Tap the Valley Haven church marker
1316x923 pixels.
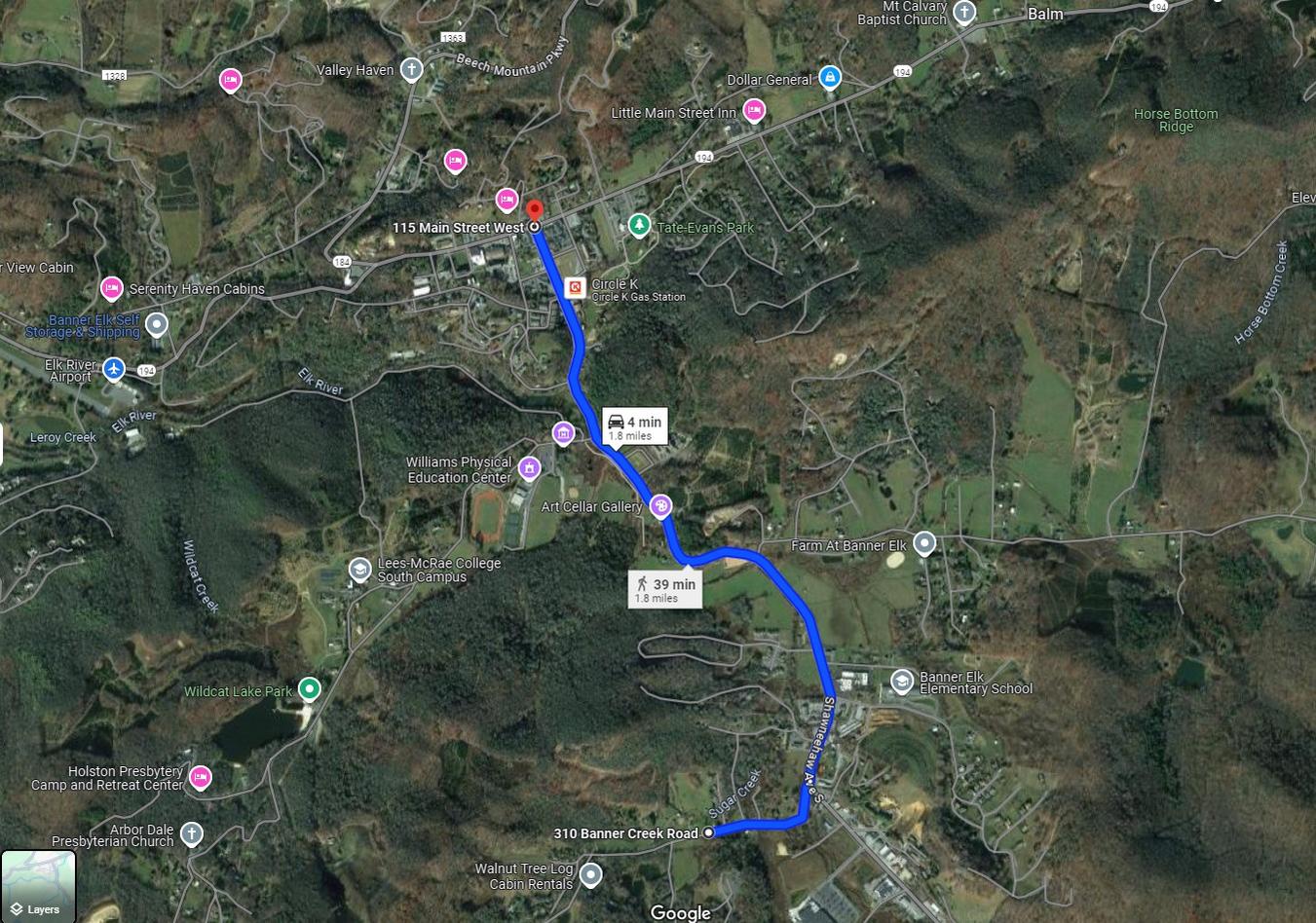(411, 69)
